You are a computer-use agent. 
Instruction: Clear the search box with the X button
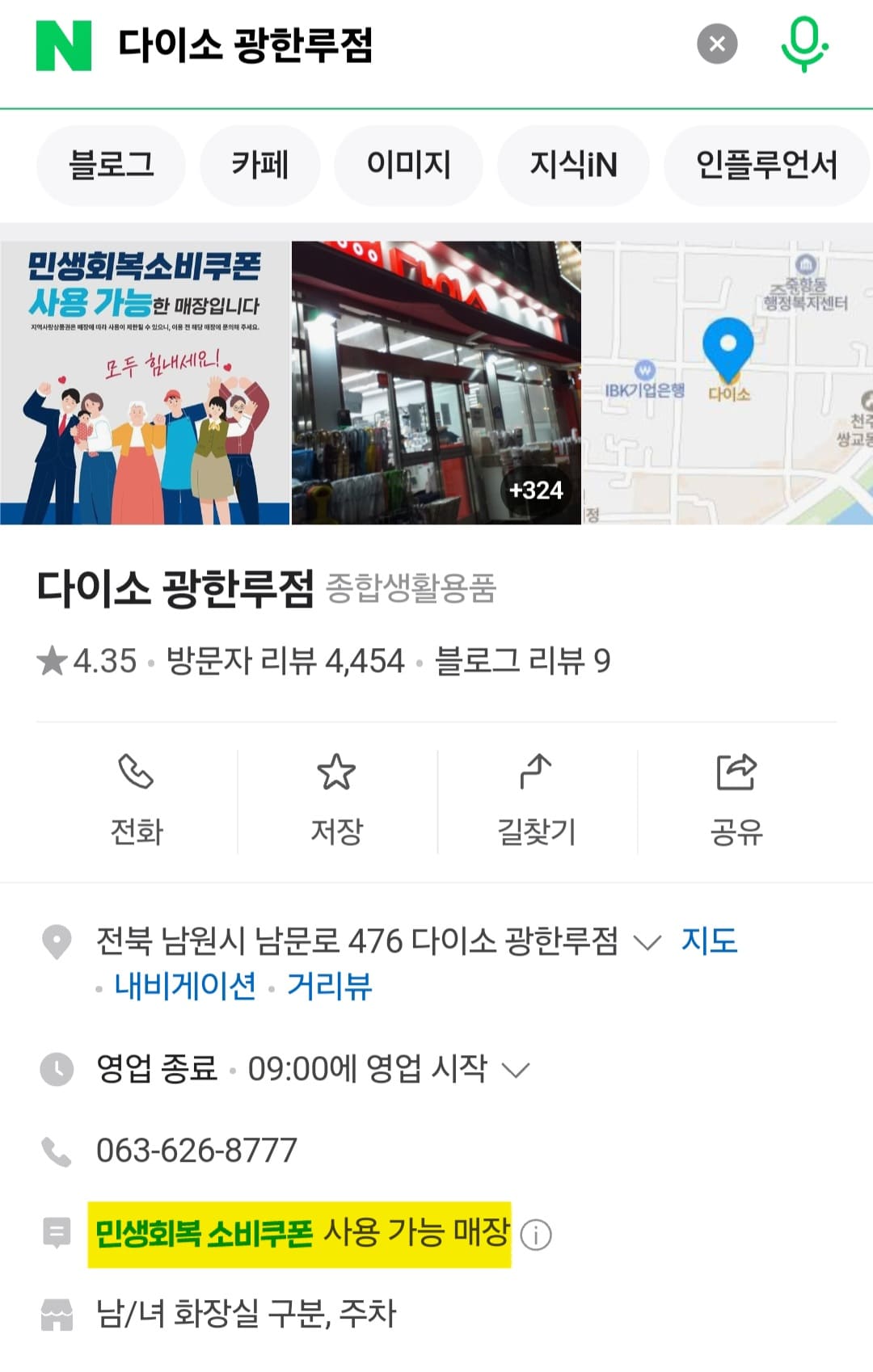(x=715, y=44)
